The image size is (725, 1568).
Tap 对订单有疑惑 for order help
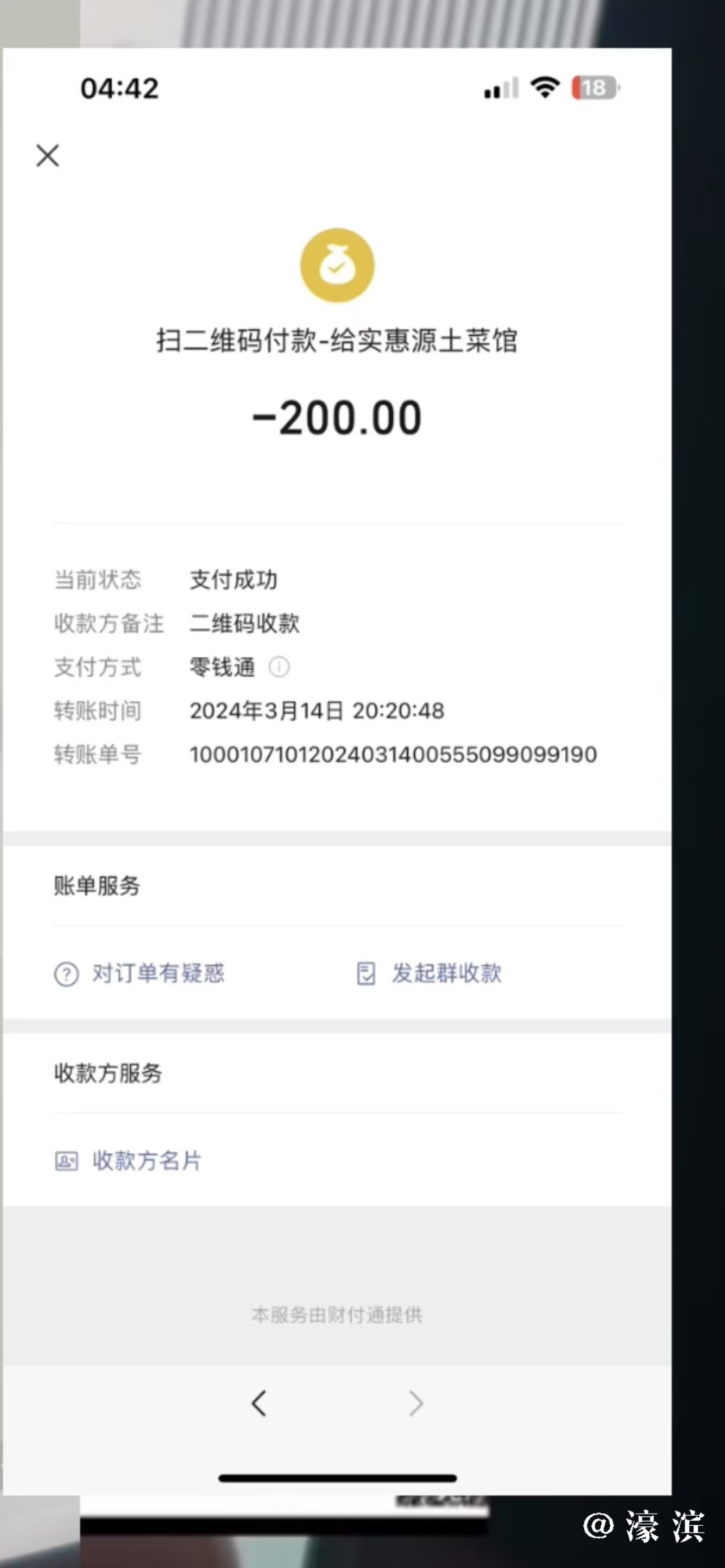tap(140, 974)
